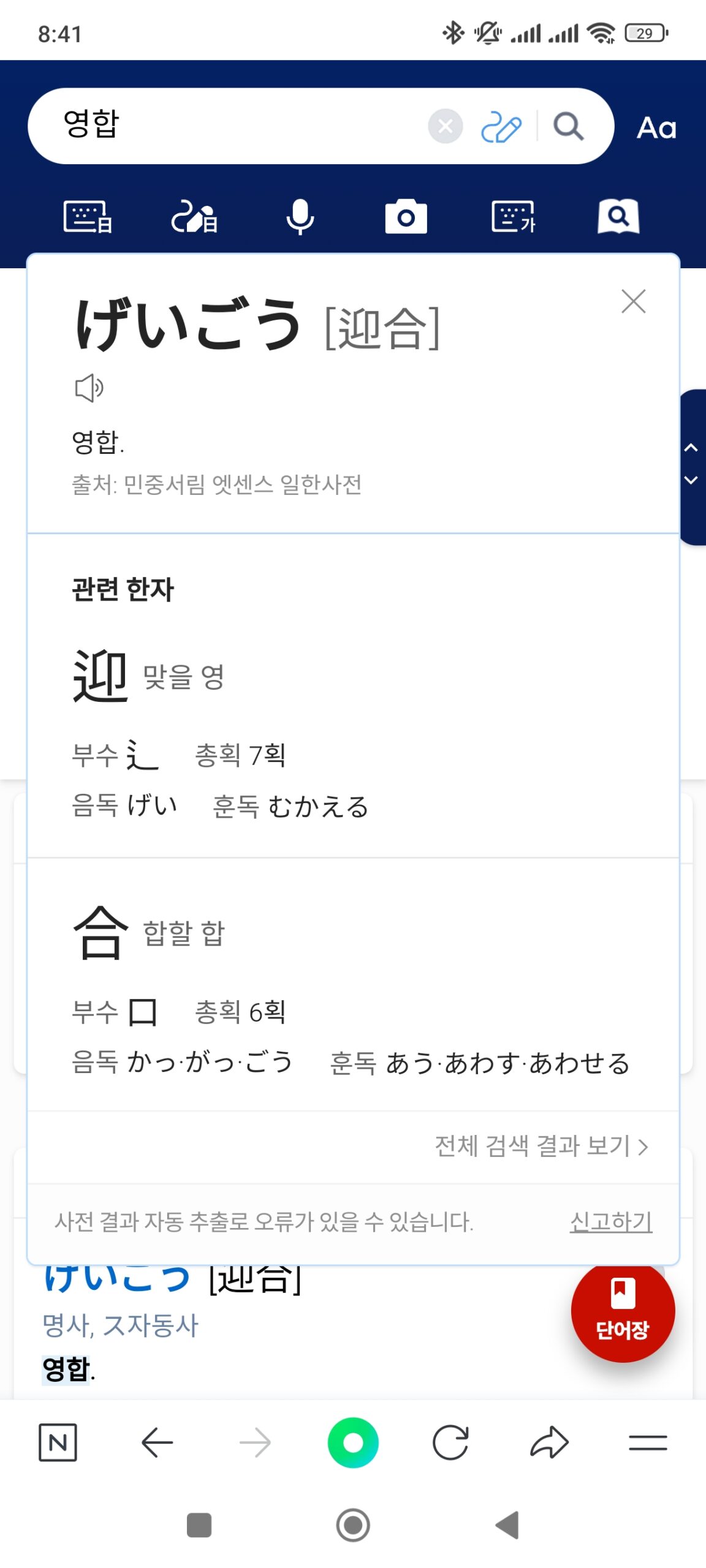The width and height of the screenshot is (706, 1568).
Task: Open the Aa font size setting
Action: (x=656, y=128)
